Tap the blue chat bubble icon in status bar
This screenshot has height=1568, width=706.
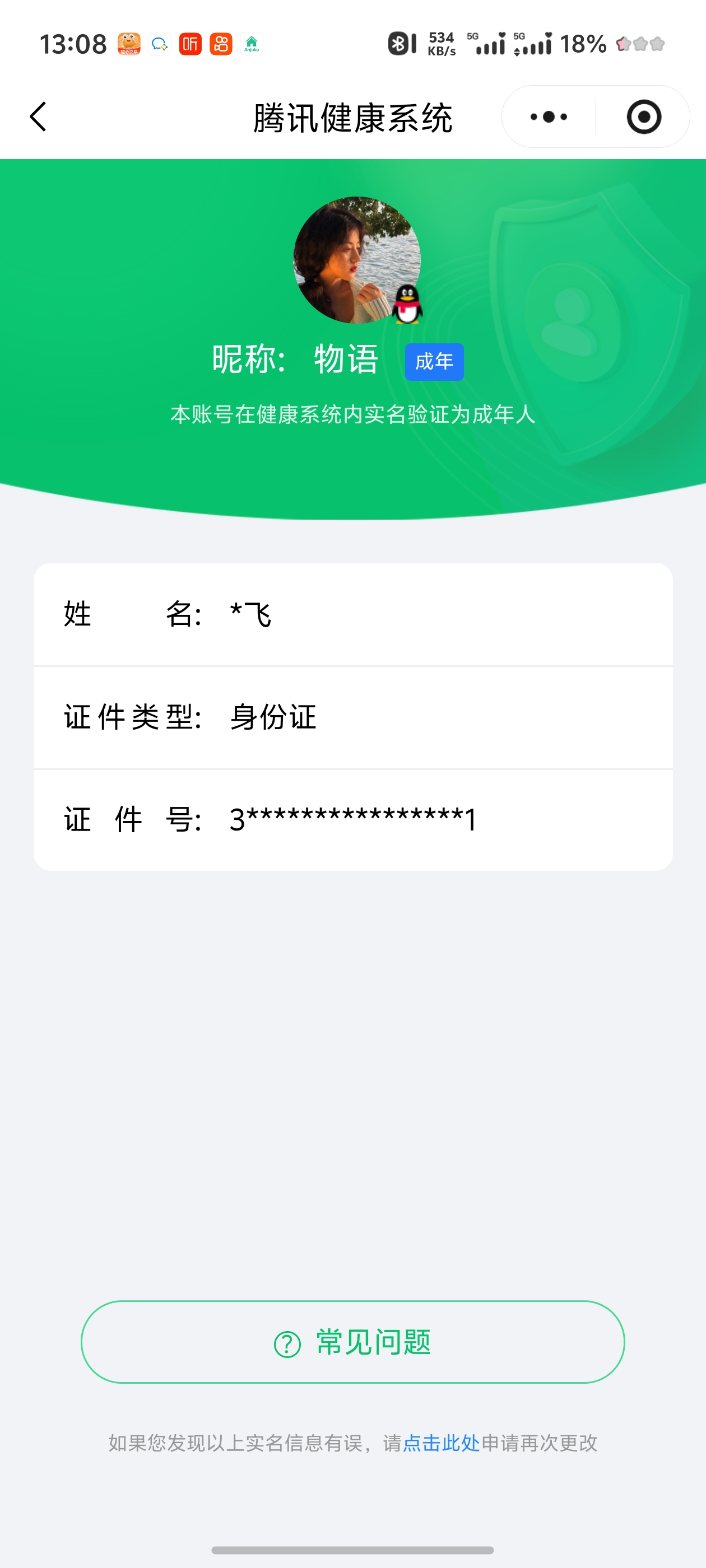coord(160,44)
